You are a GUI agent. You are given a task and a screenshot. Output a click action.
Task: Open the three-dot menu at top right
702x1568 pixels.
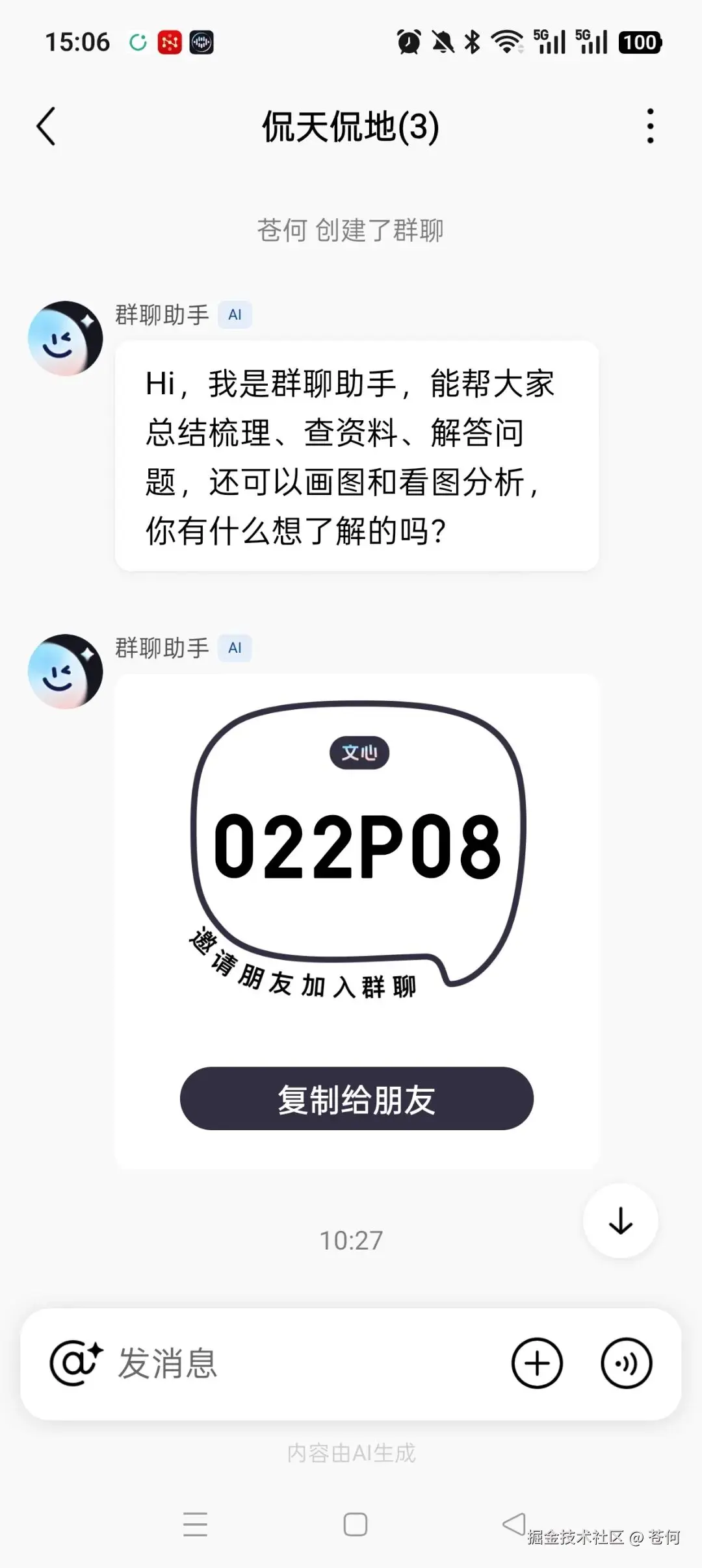coord(649,126)
